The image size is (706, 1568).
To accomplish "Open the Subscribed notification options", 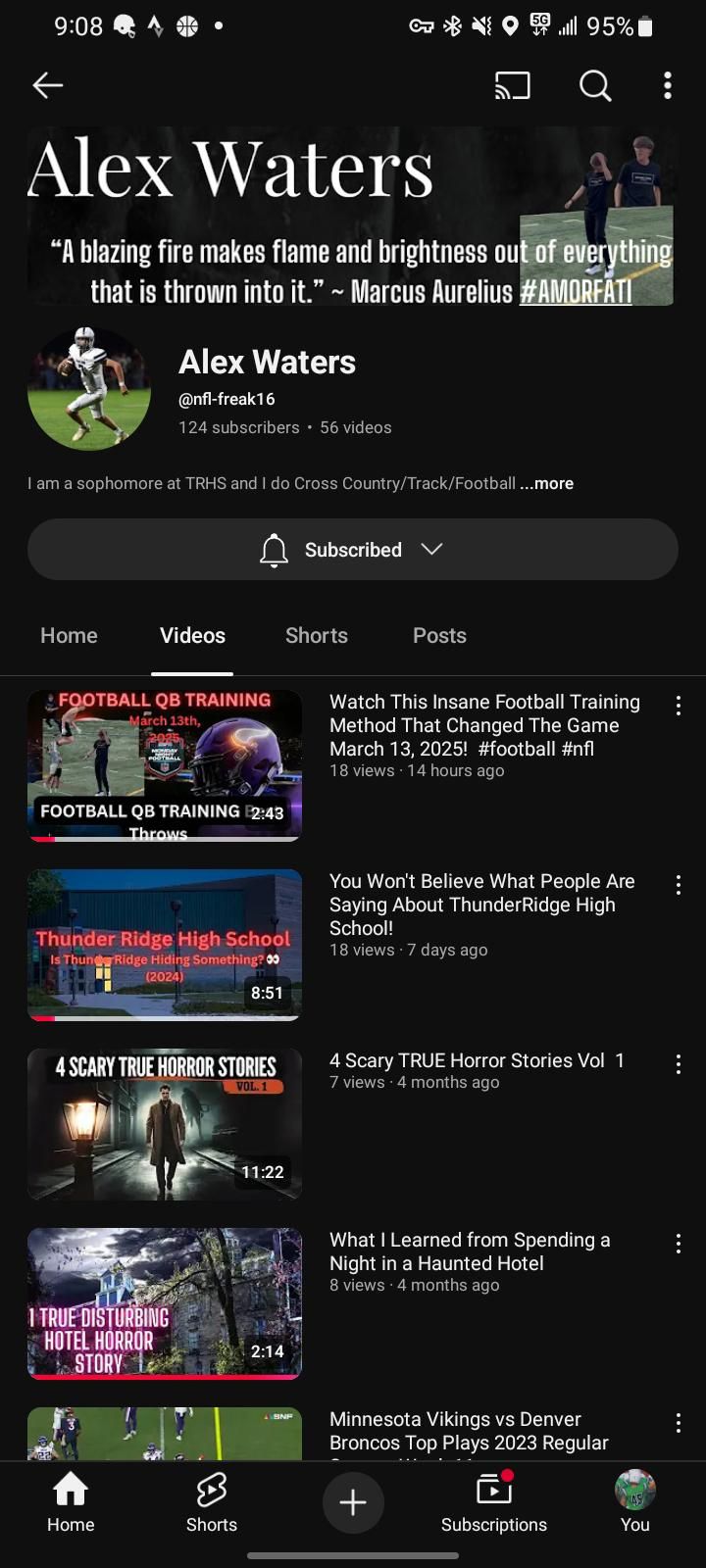I will click(353, 550).
